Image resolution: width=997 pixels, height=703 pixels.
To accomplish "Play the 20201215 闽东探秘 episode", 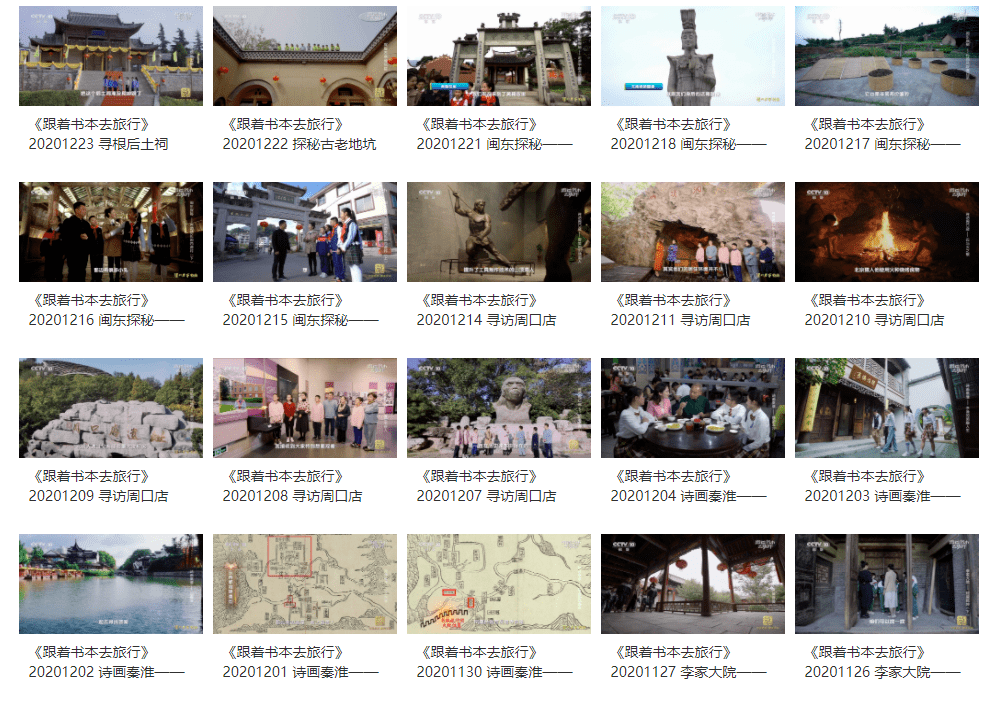I will [304, 232].
